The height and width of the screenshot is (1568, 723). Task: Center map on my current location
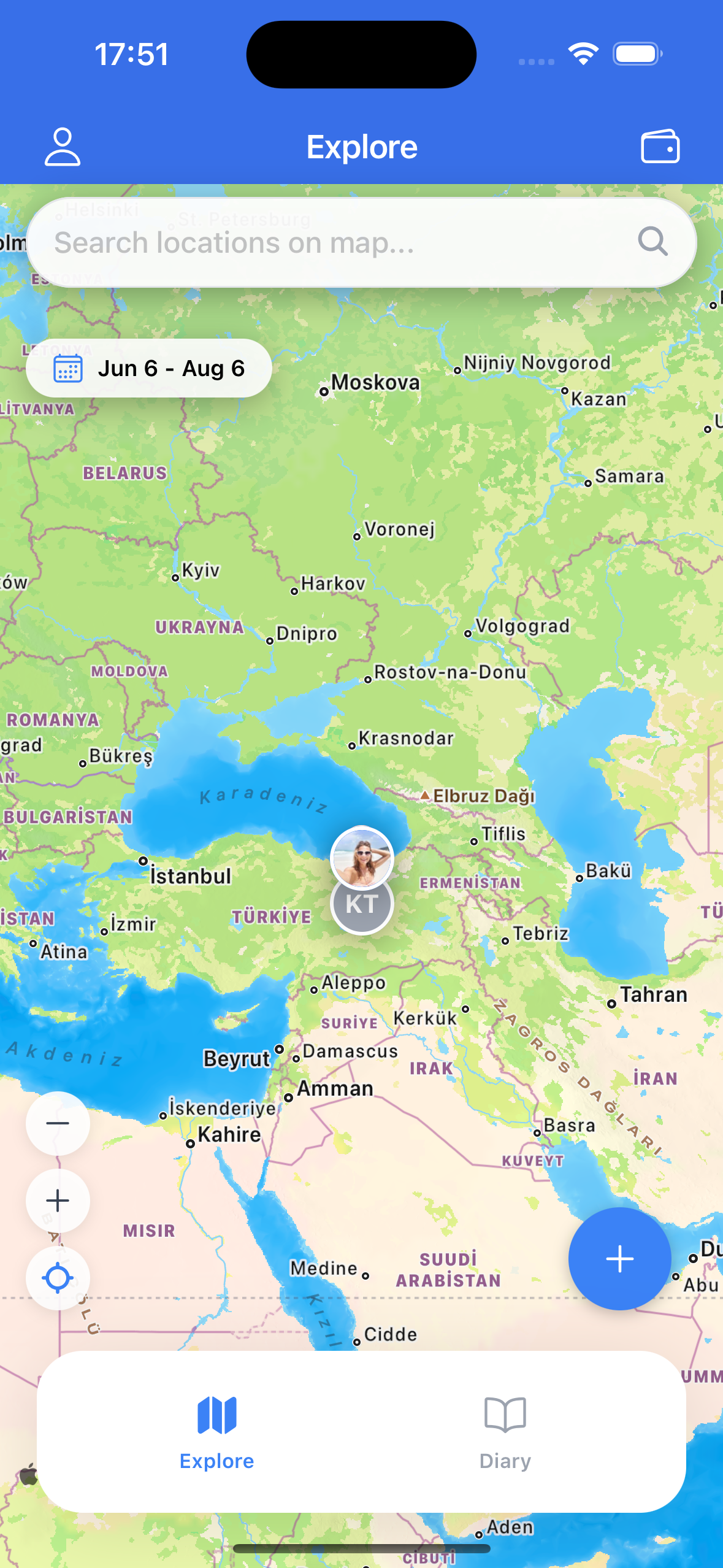coord(58,1278)
